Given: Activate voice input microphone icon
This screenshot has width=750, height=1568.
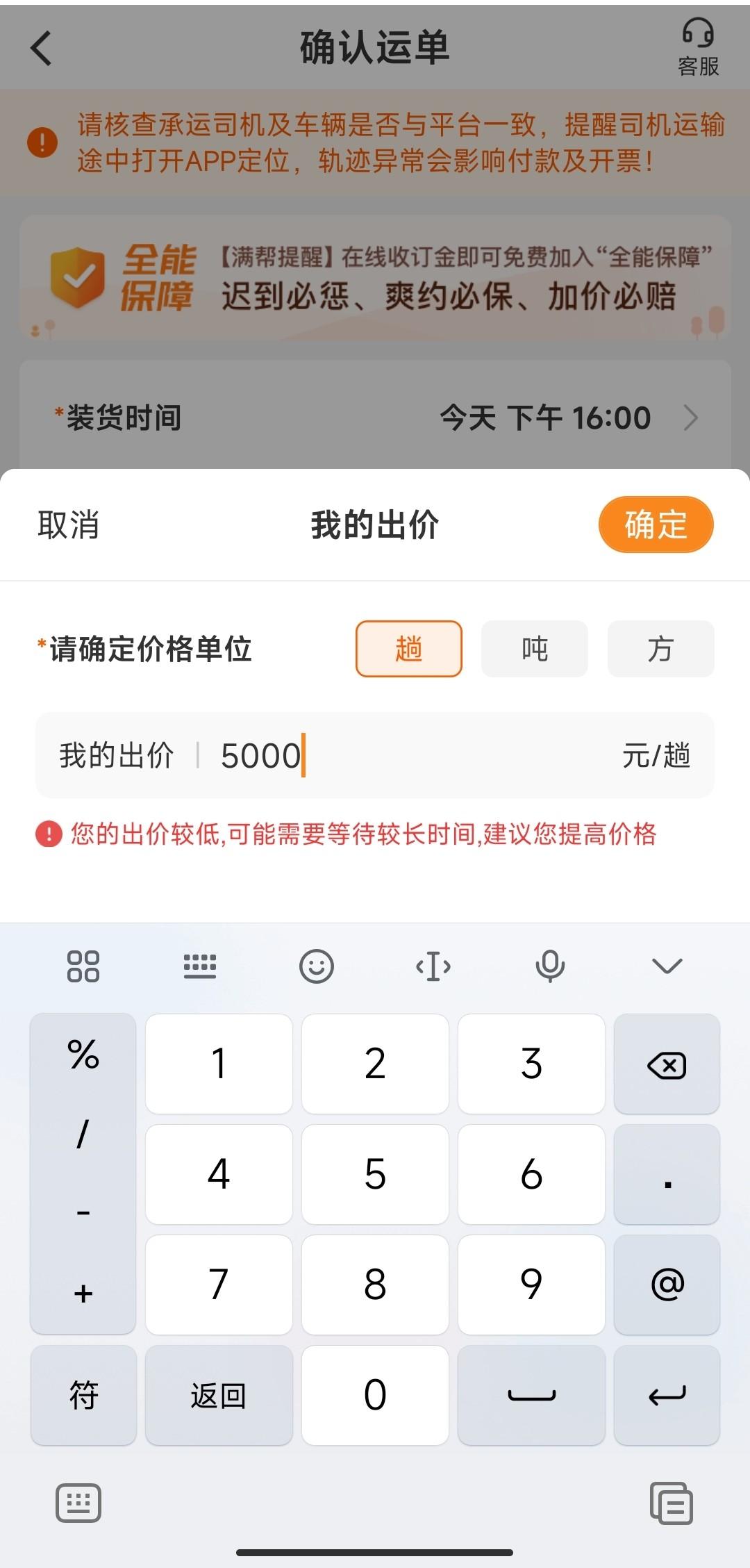Looking at the screenshot, I should click(549, 965).
